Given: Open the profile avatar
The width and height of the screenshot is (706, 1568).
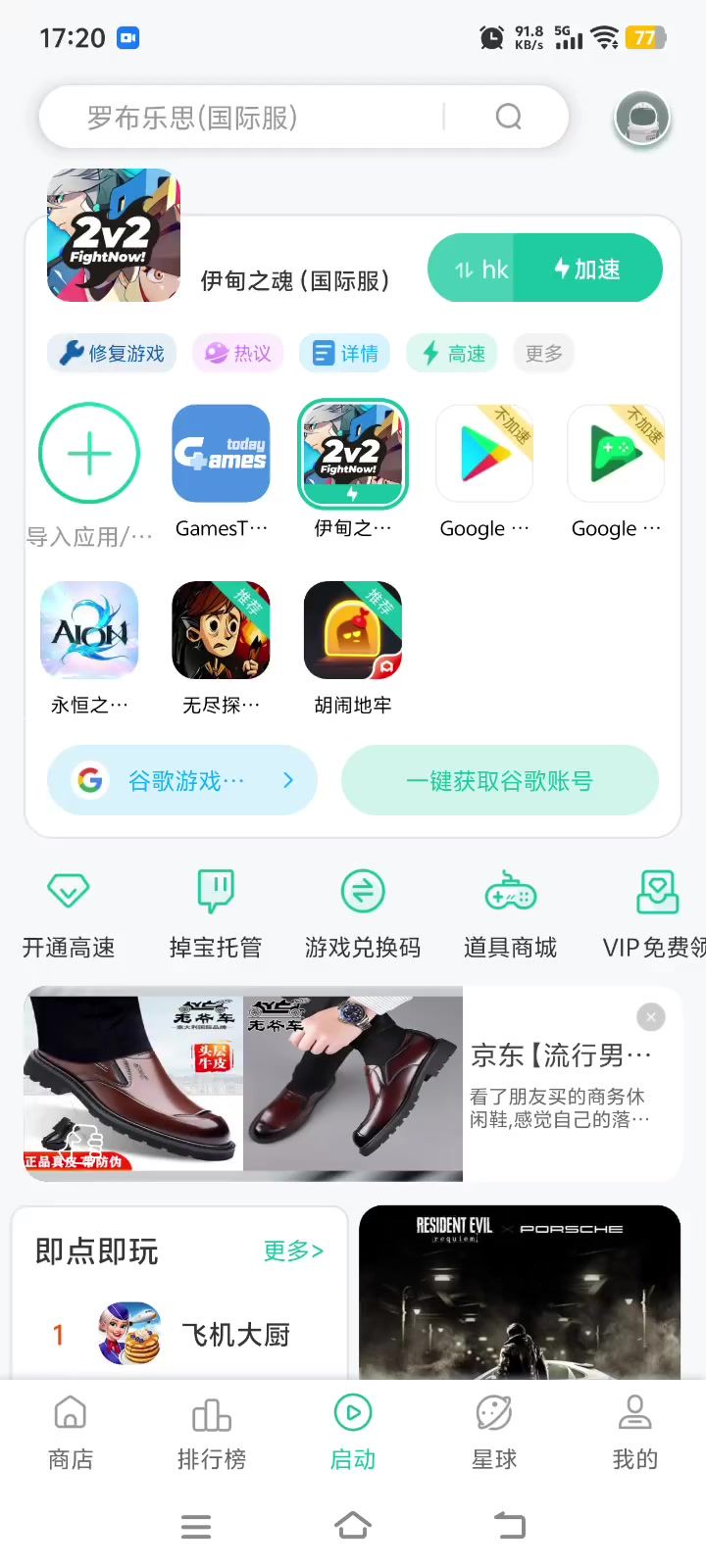Looking at the screenshot, I should point(641,119).
